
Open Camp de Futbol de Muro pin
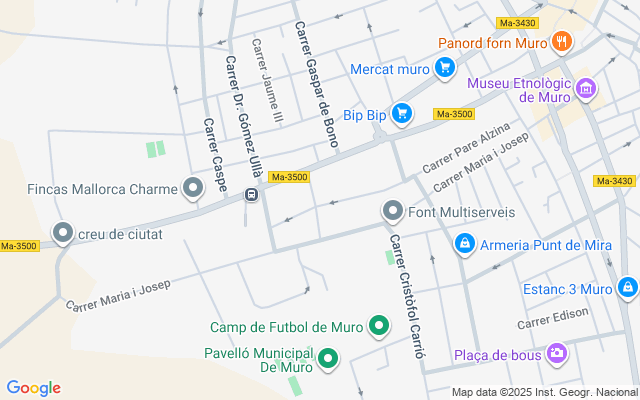pos(379,326)
